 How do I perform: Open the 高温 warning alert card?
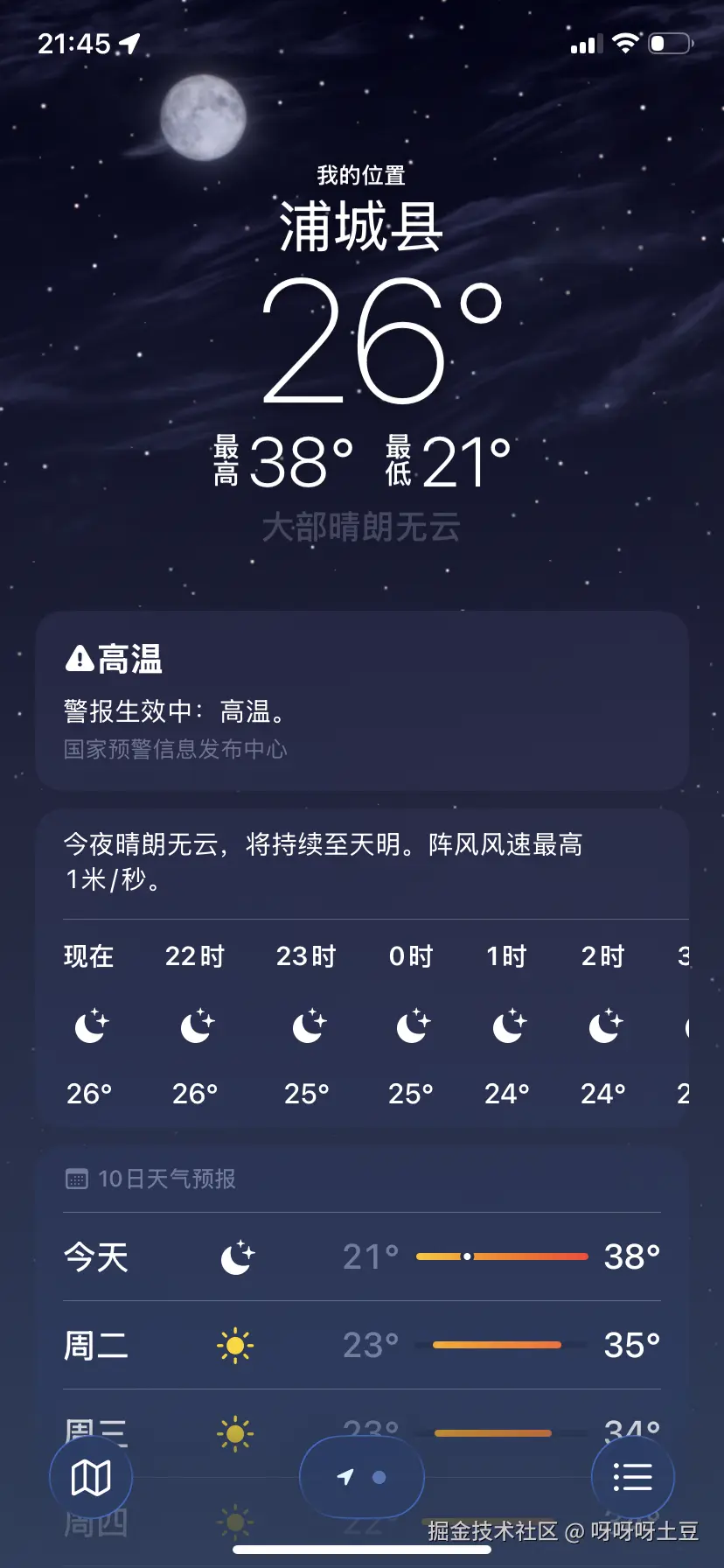click(x=362, y=701)
